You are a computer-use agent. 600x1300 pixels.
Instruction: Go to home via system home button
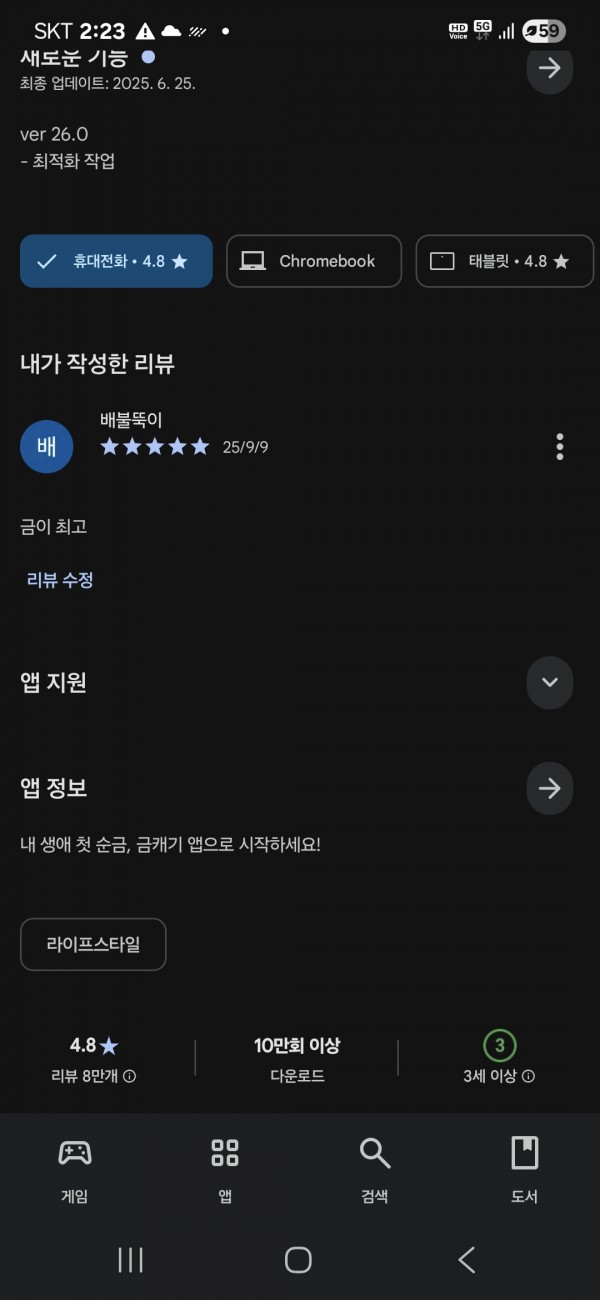(298, 1260)
